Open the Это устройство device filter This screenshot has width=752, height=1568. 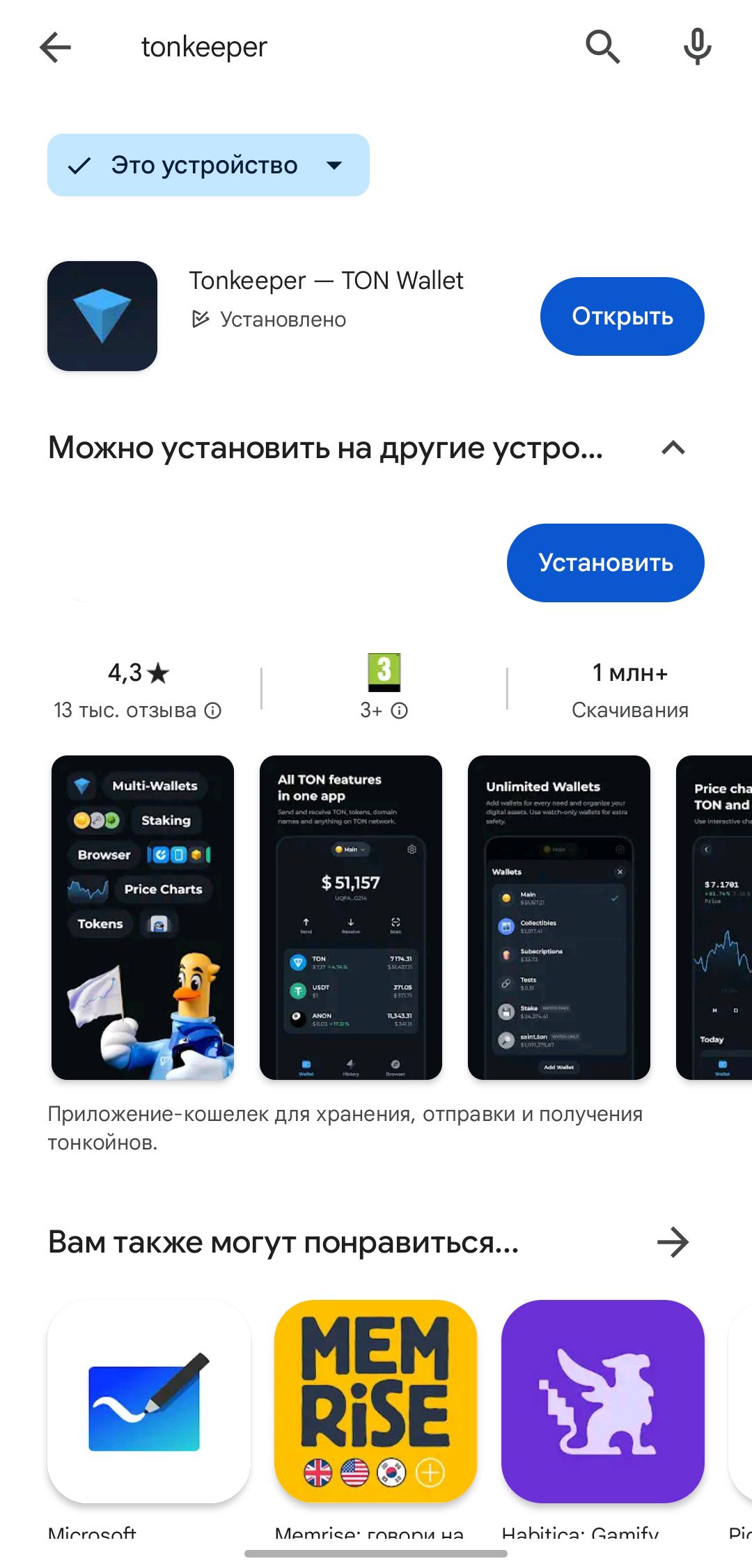click(208, 165)
